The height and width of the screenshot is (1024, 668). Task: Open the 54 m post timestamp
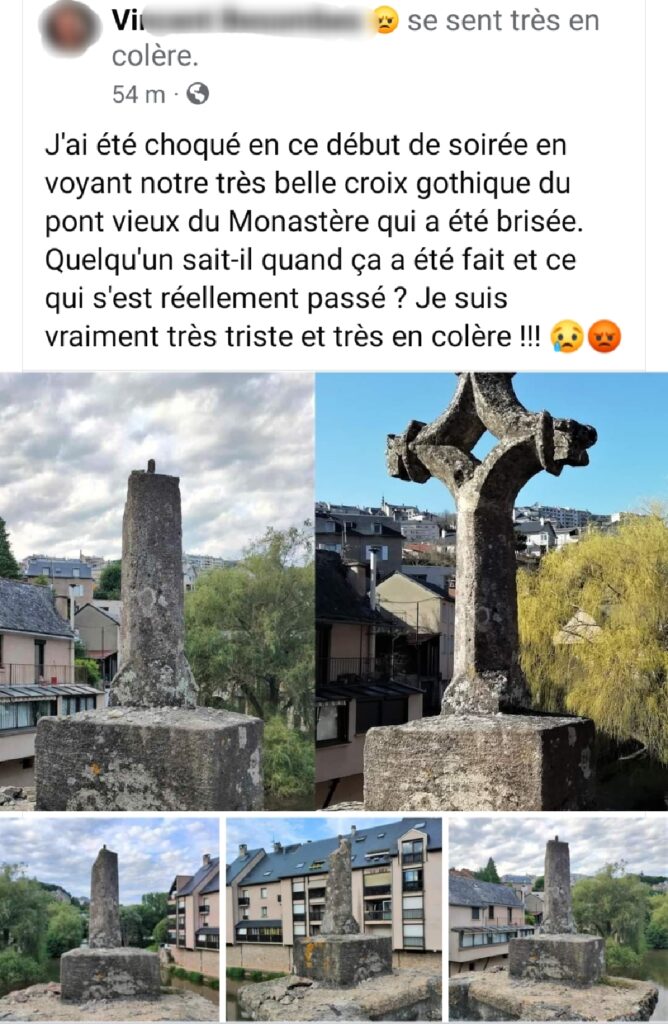(138, 94)
